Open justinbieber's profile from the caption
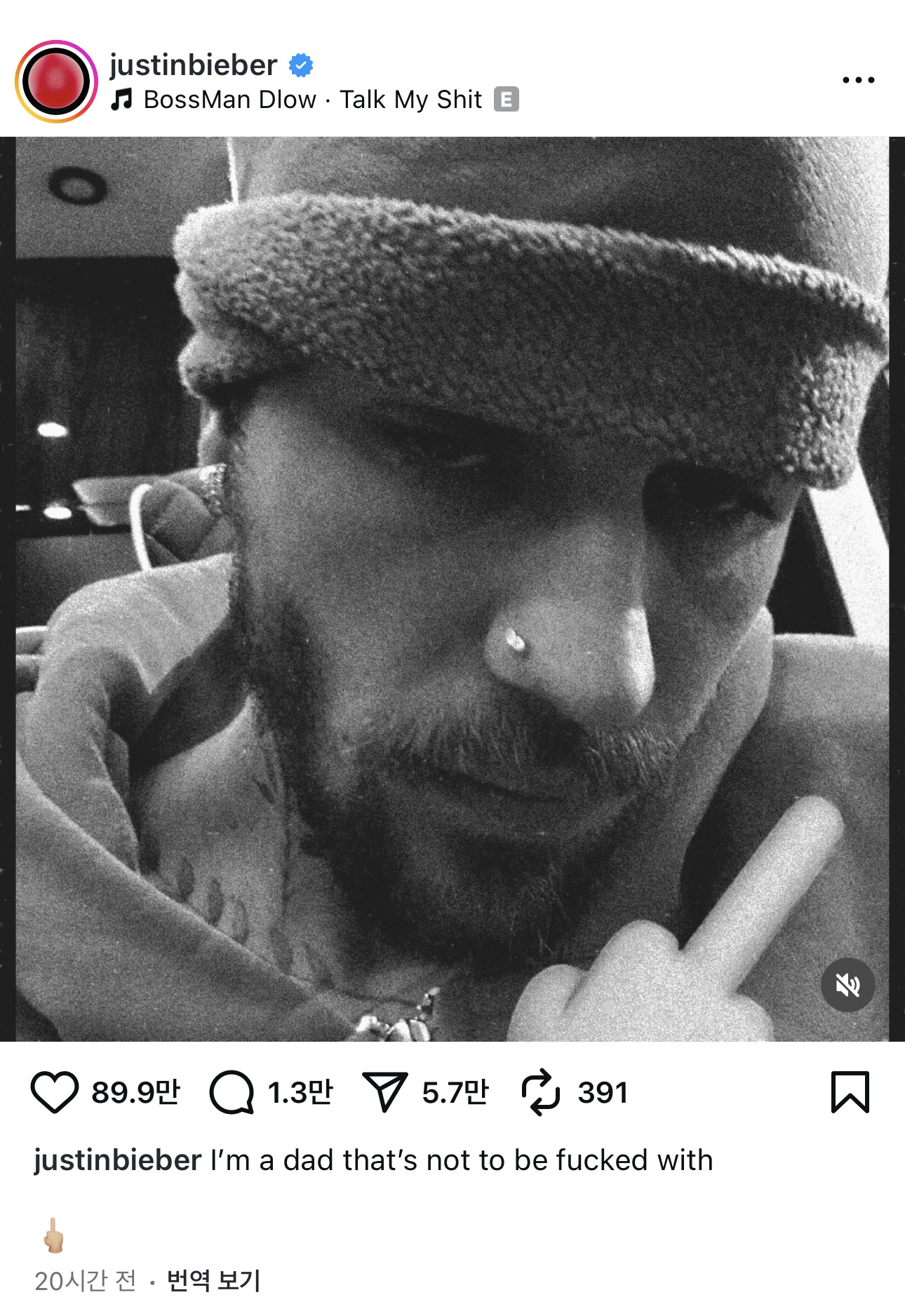This screenshot has width=905, height=1316. coord(118,1160)
